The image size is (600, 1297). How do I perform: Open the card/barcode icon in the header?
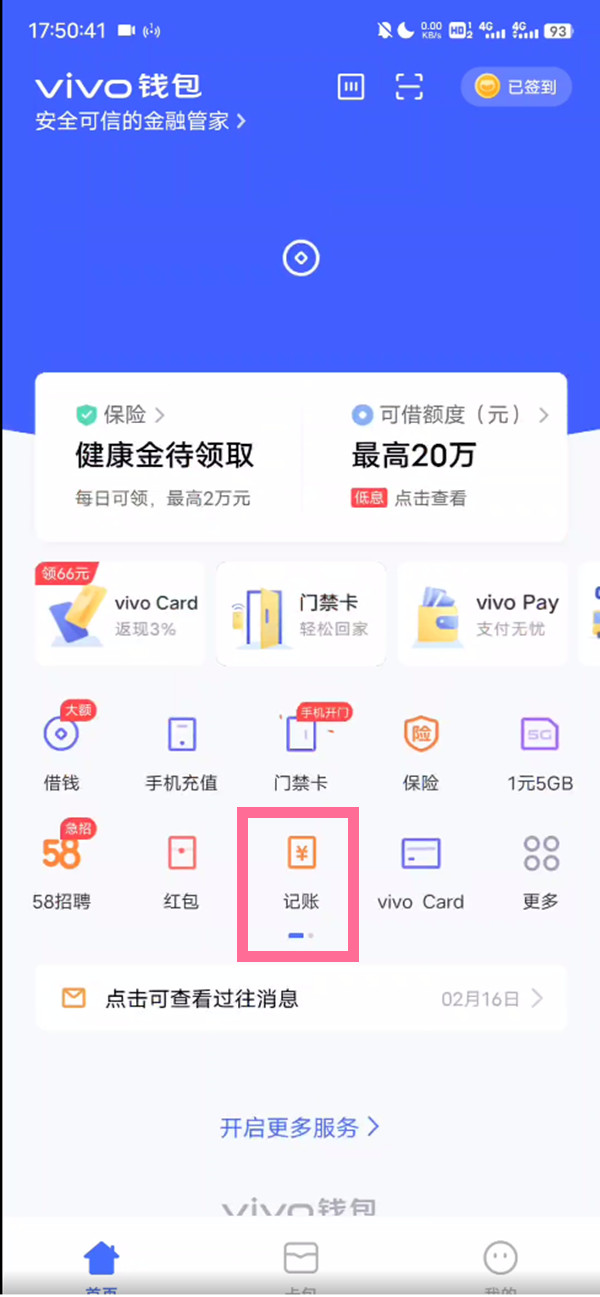(x=350, y=87)
